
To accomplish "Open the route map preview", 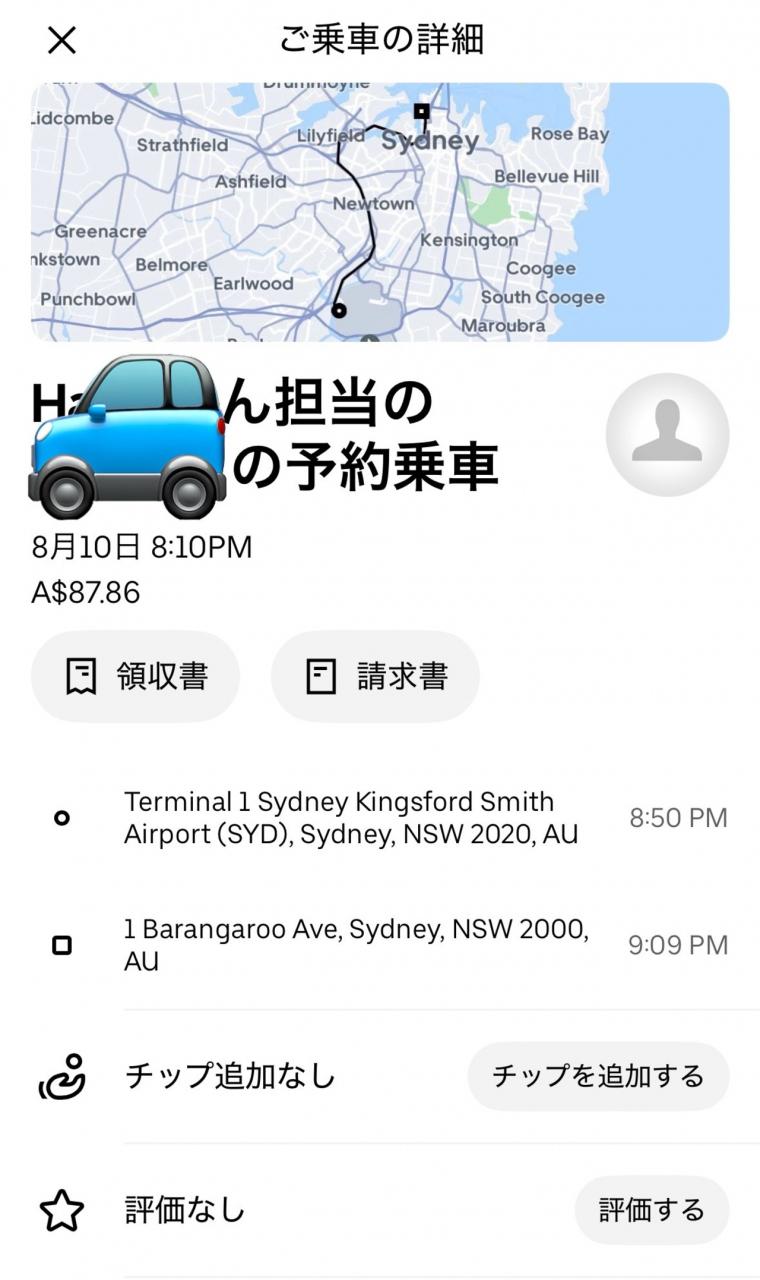I will [x=380, y=212].
